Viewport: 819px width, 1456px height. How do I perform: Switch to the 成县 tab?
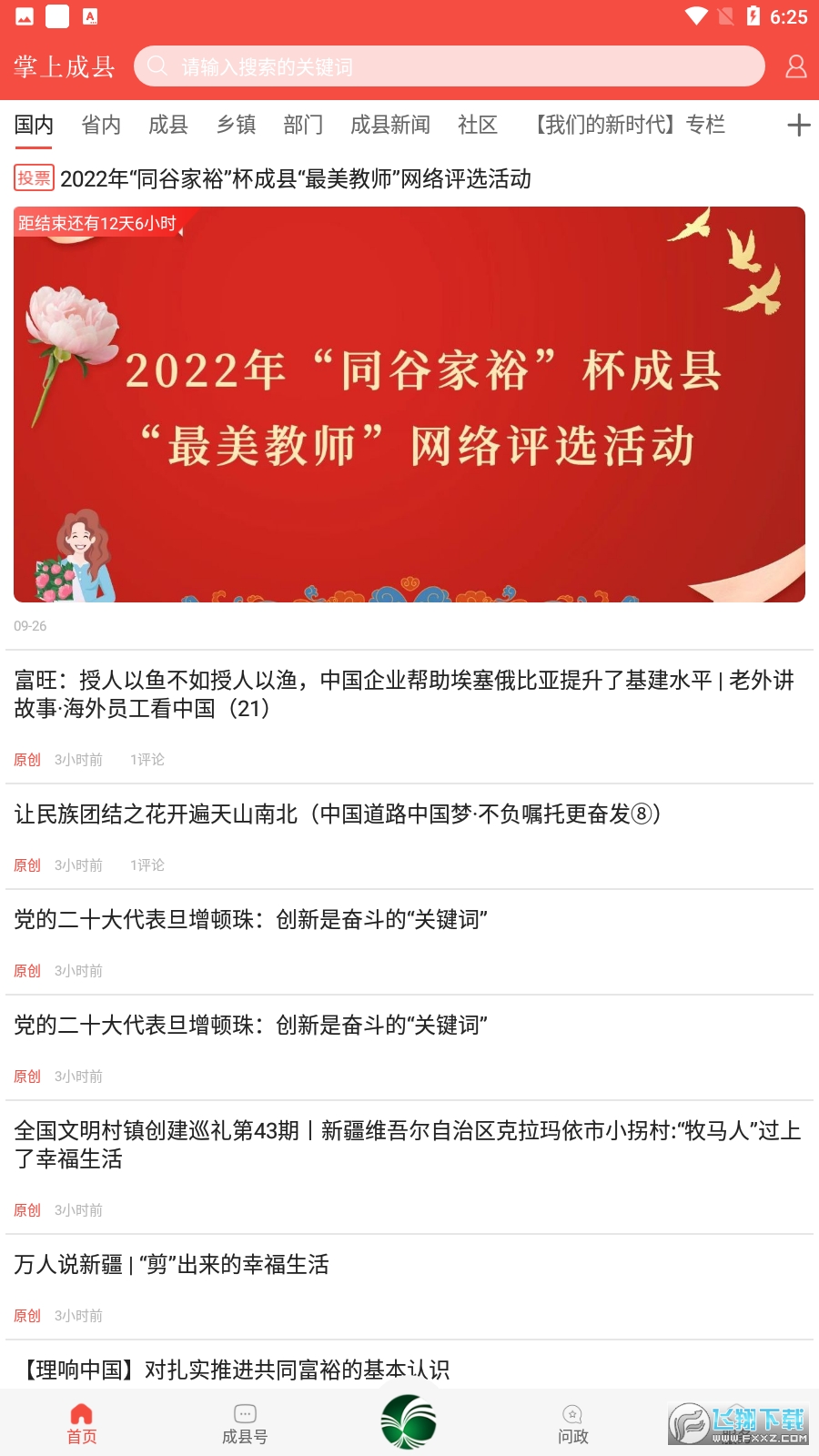[x=168, y=125]
